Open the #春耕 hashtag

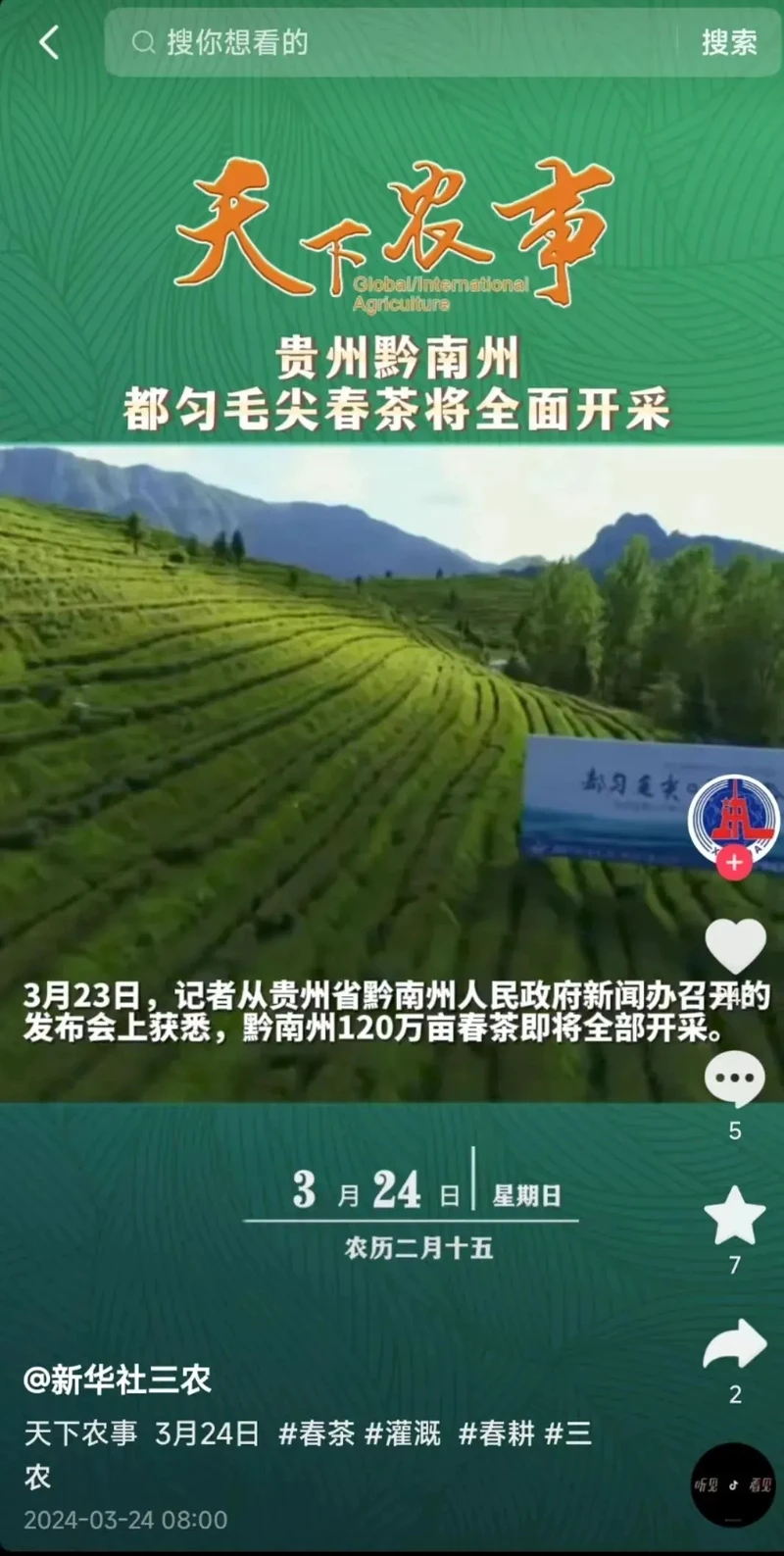[x=497, y=1433]
